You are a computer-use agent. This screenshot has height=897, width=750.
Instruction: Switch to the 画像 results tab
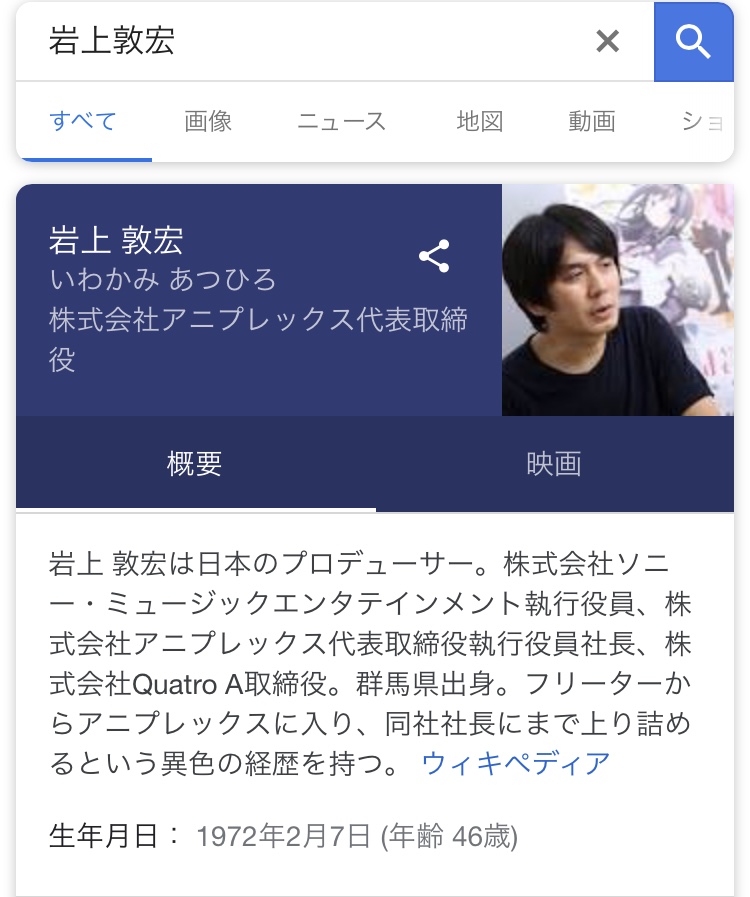pyautogui.click(x=208, y=122)
